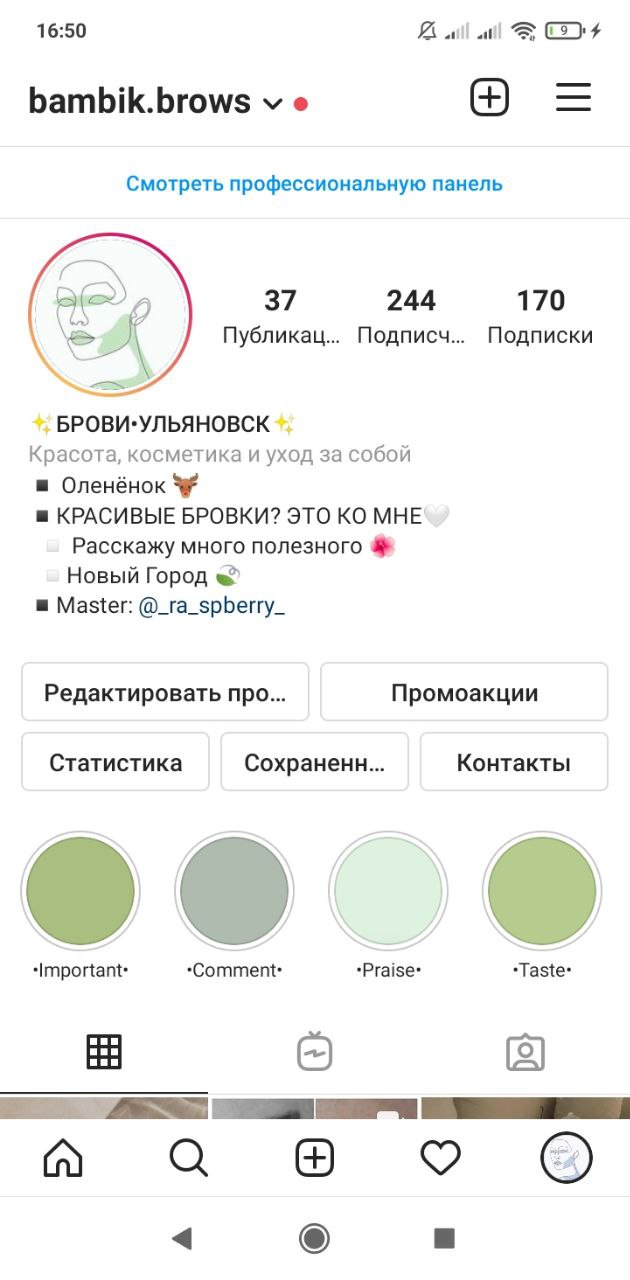Open Смотреть профессиональную панель link

314,184
